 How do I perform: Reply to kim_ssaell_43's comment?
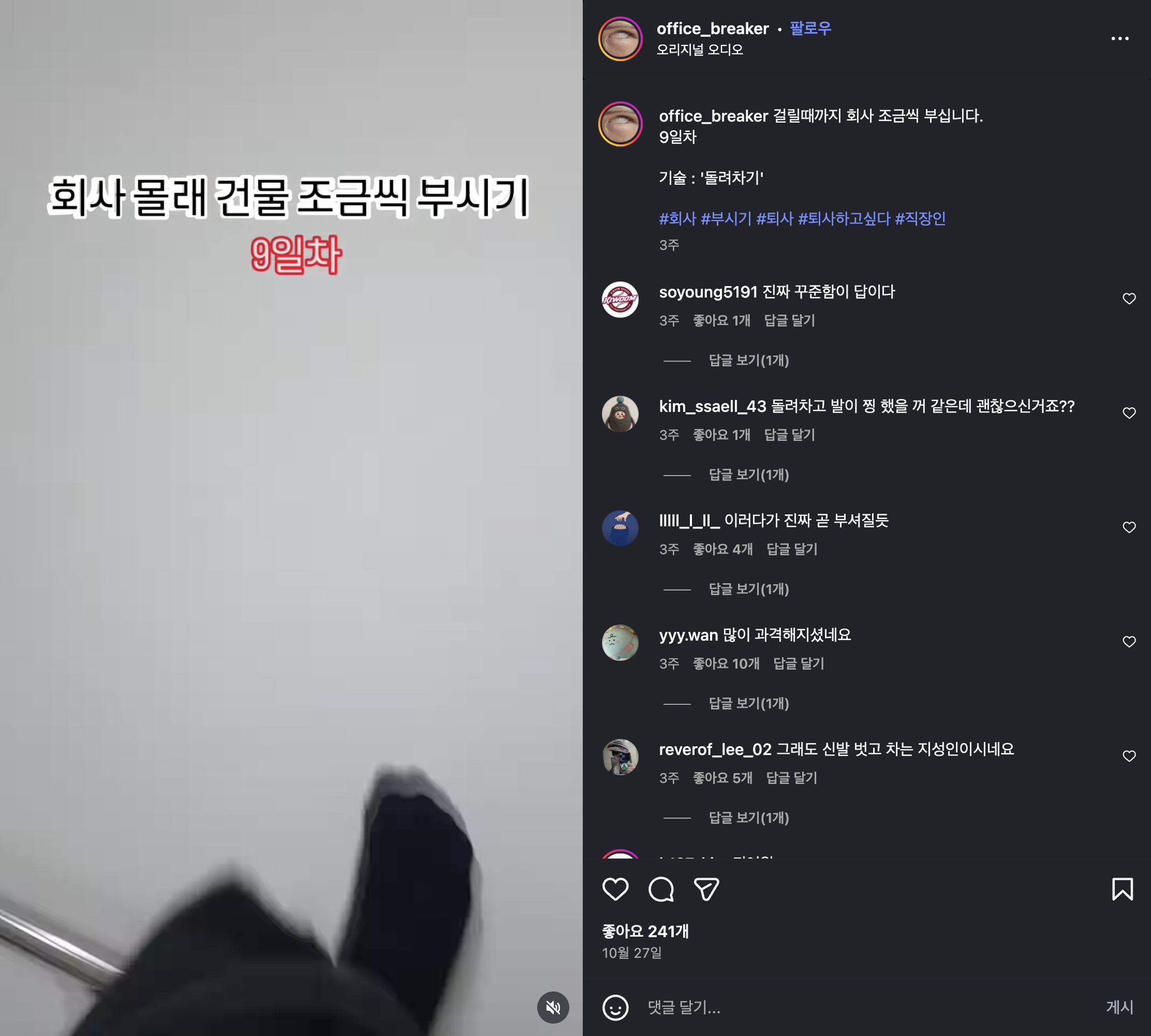click(x=789, y=435)
